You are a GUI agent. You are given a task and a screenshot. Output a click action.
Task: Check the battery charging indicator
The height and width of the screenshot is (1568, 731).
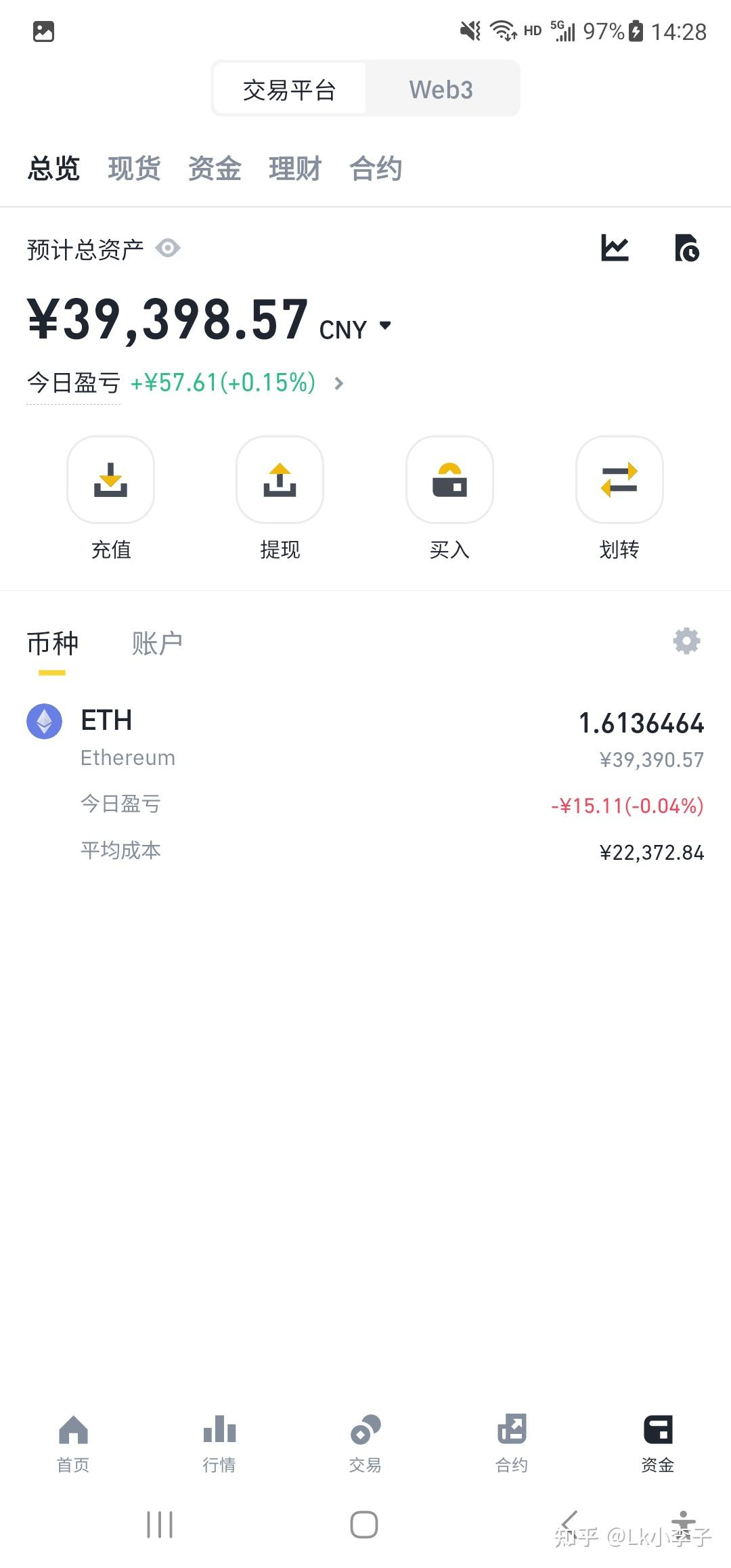(x=635, y=30)
